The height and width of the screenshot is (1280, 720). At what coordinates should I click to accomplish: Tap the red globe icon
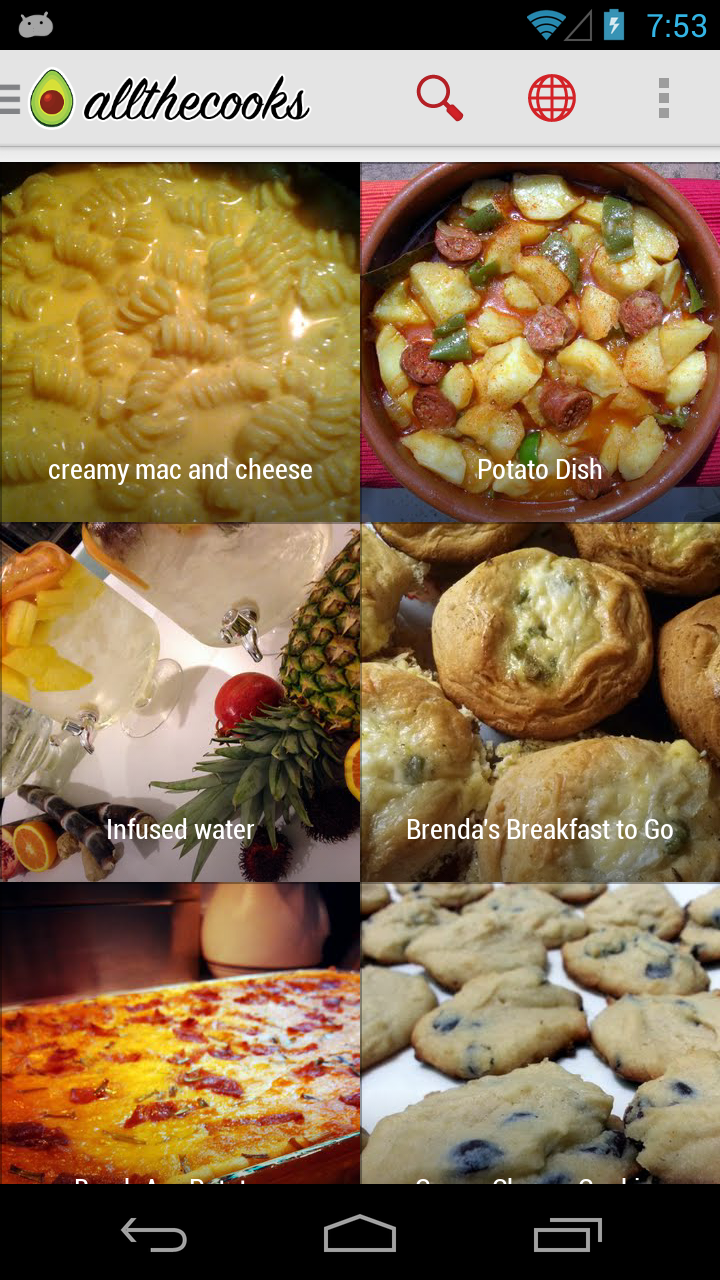click(552, 99)
